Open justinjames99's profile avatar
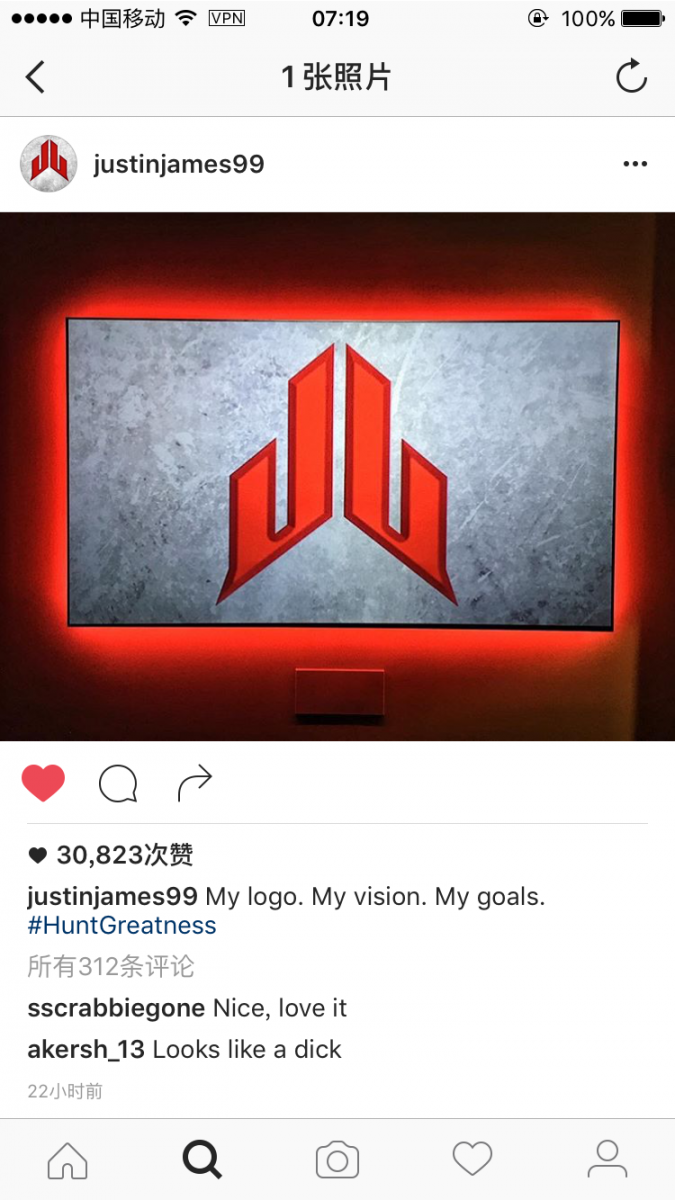Screen dimensions: 675x1200 [48, 164]
